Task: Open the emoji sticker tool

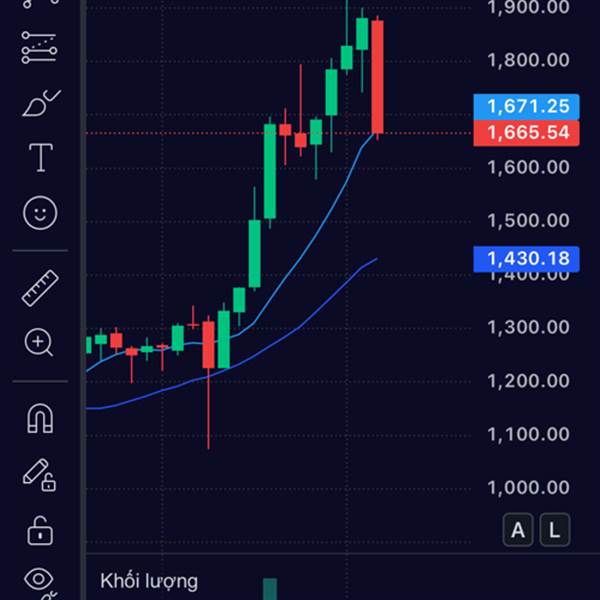Action: 40,213
